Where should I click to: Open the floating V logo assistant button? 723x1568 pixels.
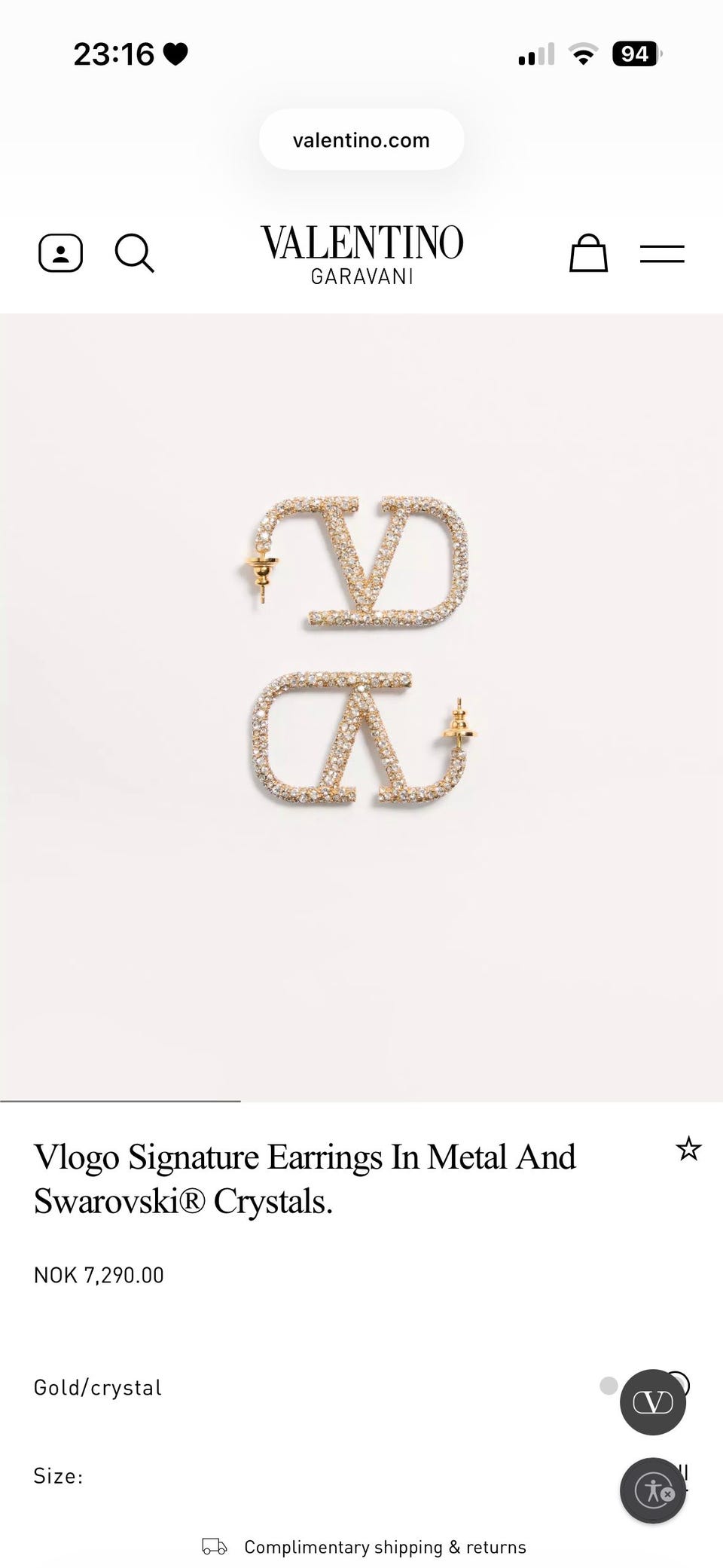click(653, 1402)
